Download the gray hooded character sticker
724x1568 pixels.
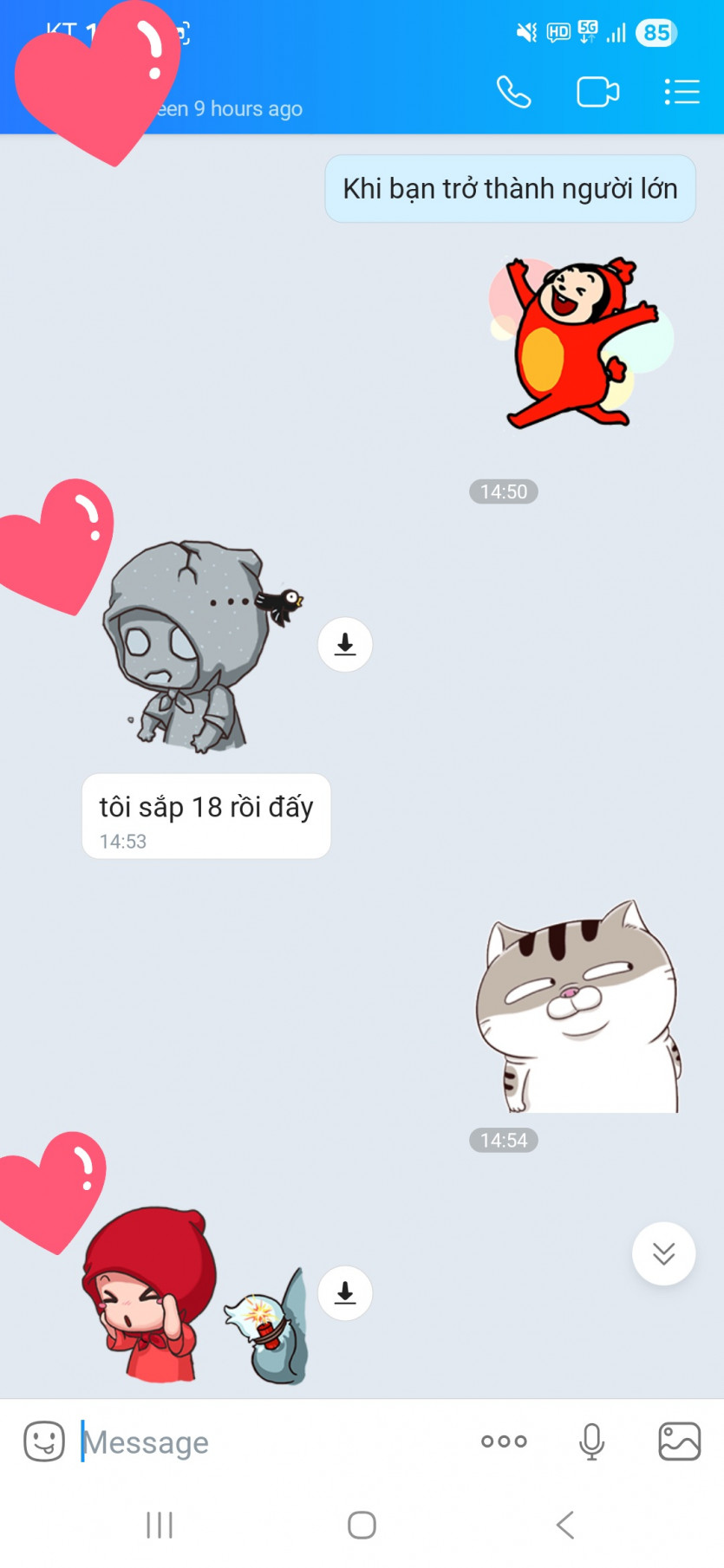click(345, 644)
